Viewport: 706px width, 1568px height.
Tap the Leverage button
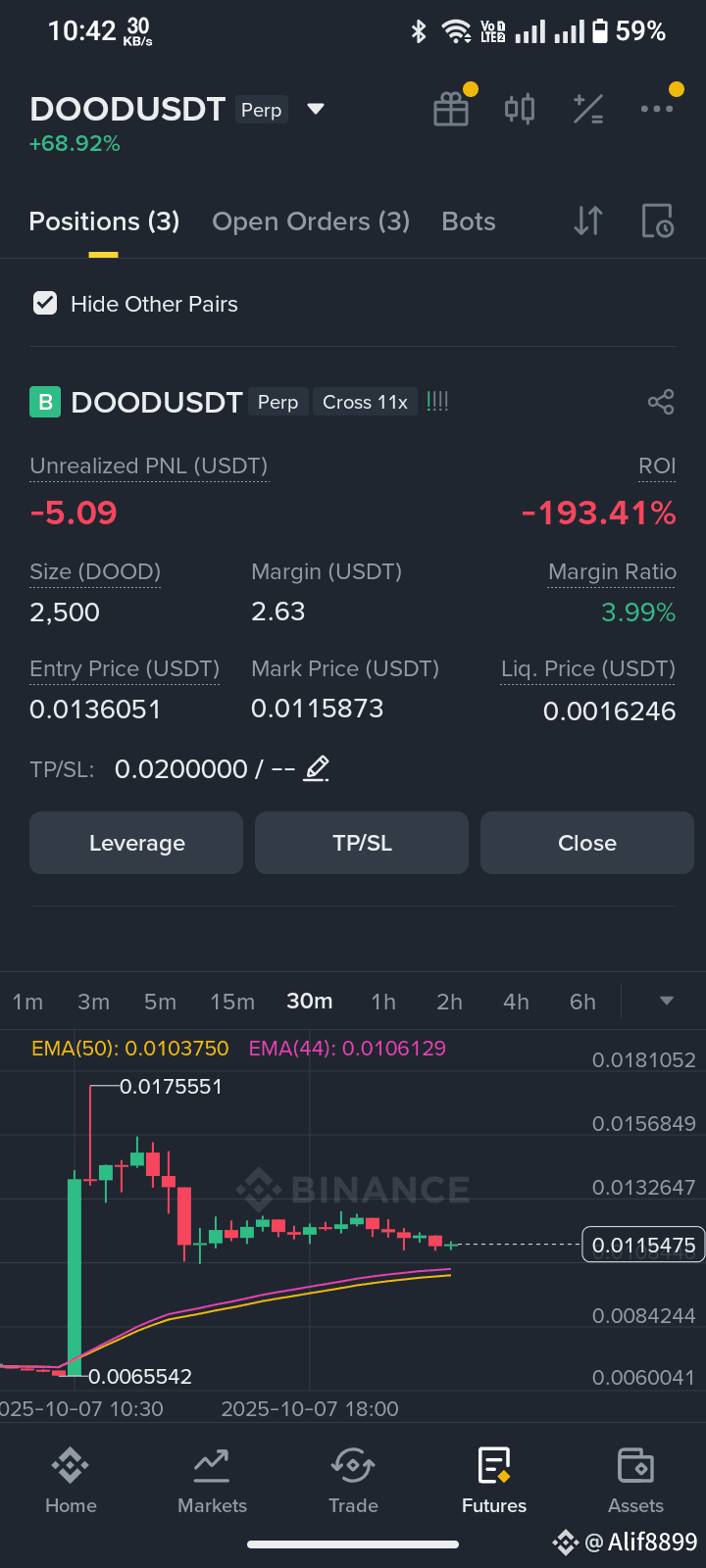point(136,843)
